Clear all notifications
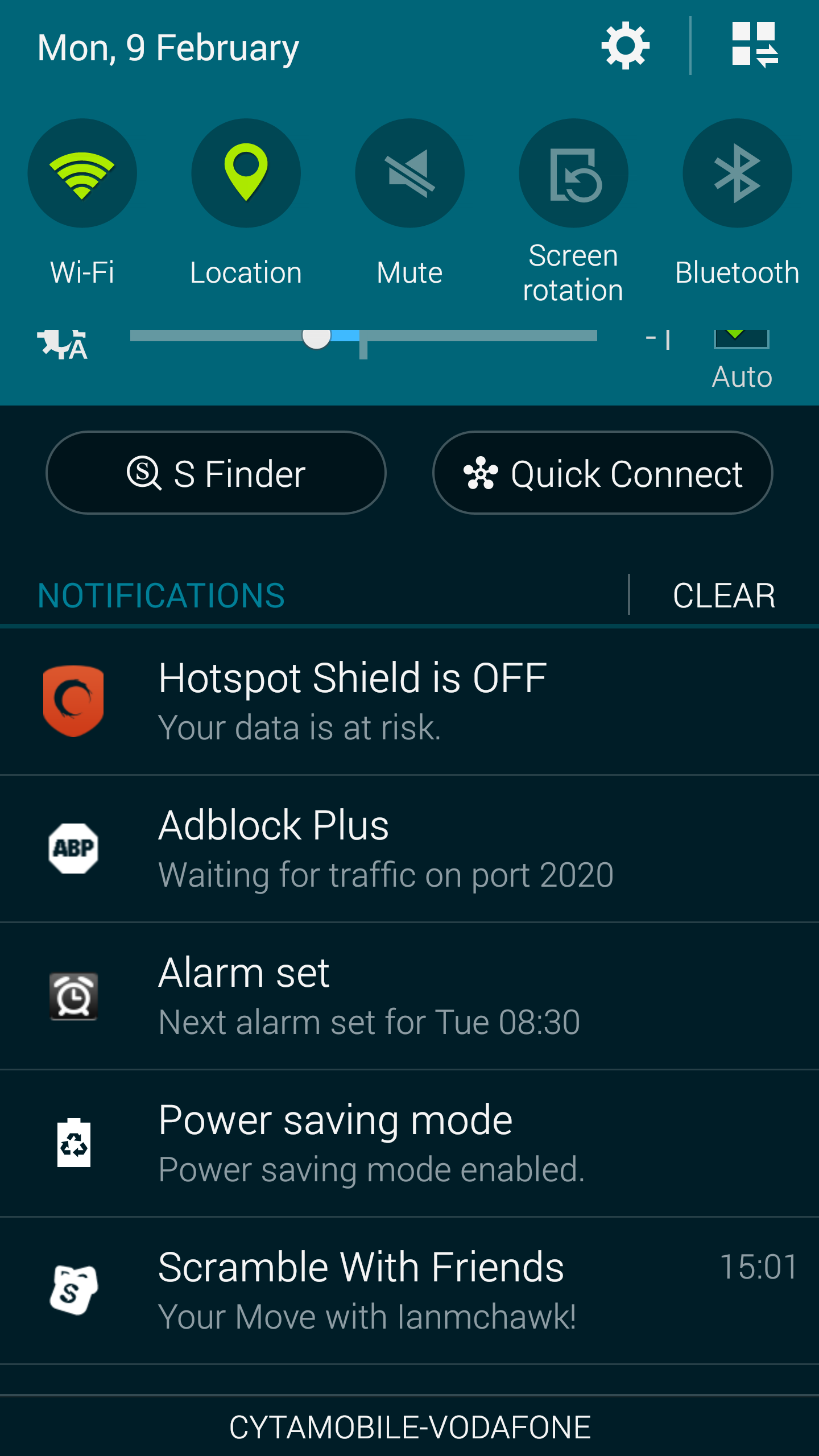The height and width of the screenshot is (1456, 819). 723,595
